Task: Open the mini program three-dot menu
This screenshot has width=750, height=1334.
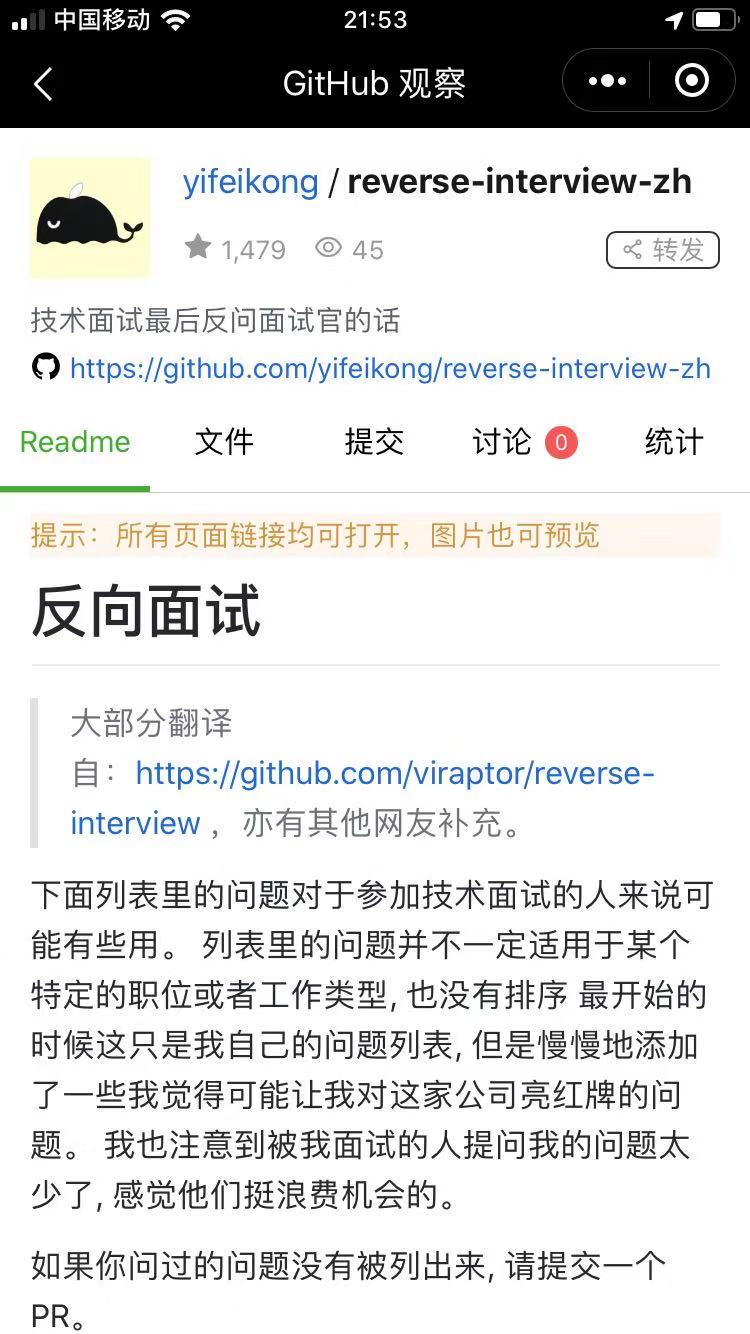Action: point(607,81)
